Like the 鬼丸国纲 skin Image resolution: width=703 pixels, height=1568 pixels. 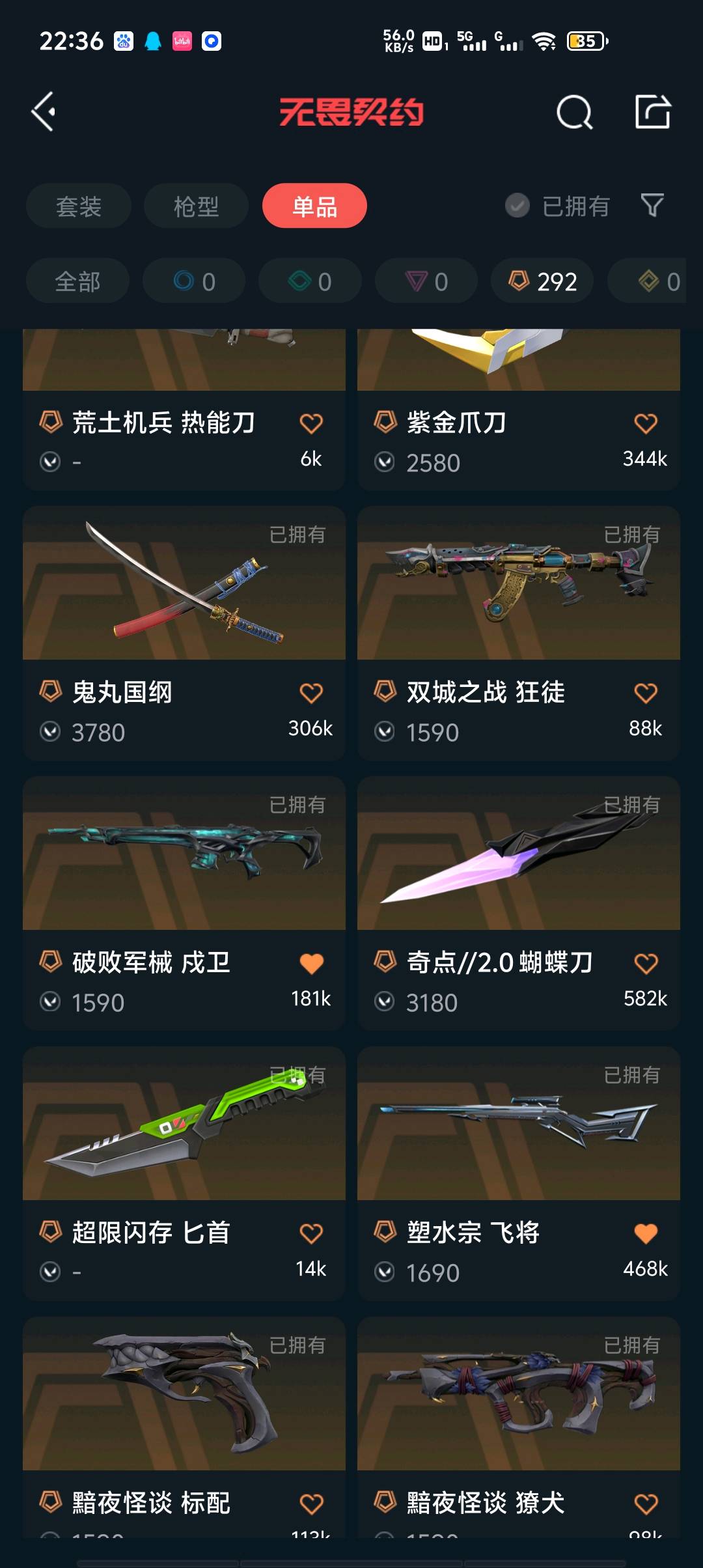click(x=311, y=693)
